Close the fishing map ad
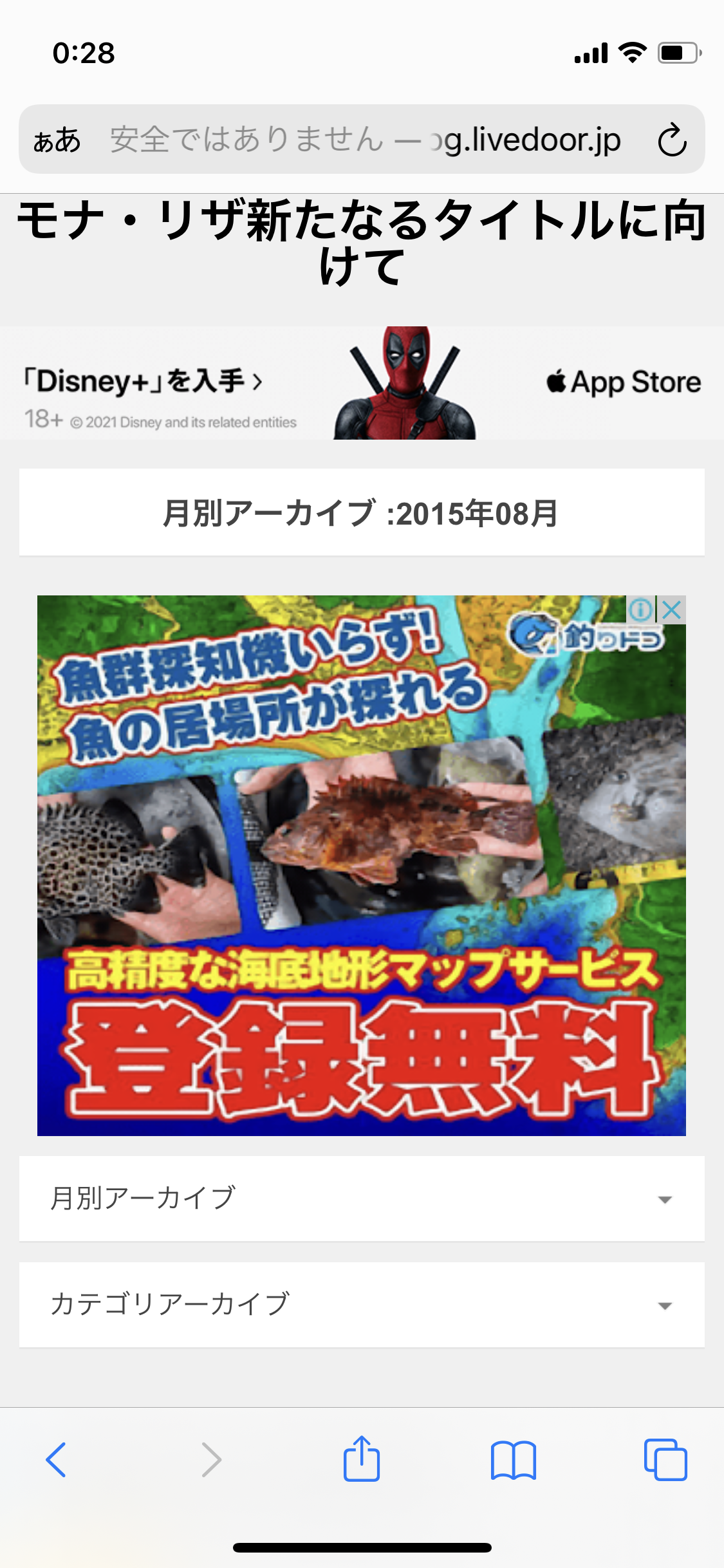Viewport: 724px width, 1568px height. [673, 610]
